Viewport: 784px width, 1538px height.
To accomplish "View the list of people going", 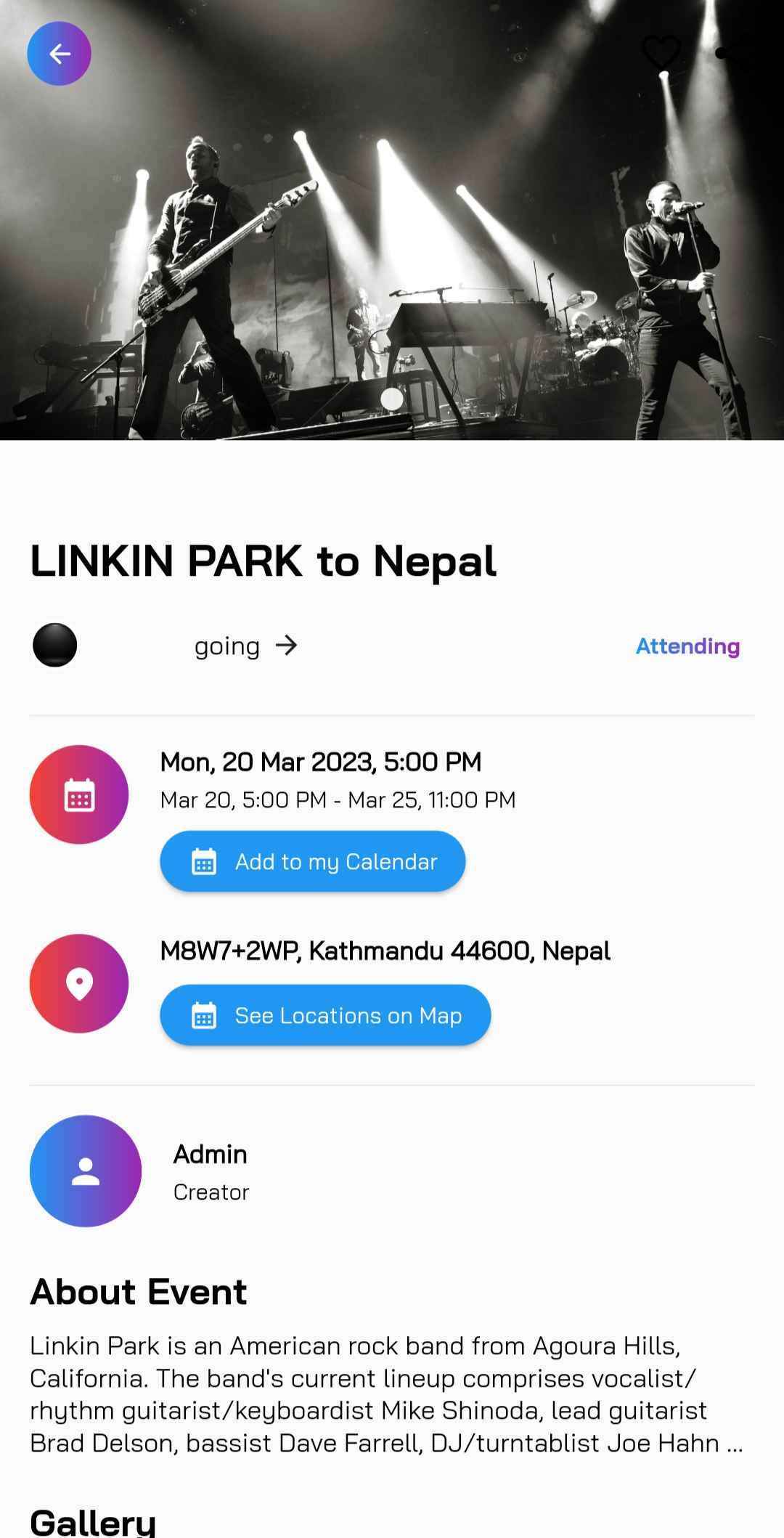I will tap(245, 646).
